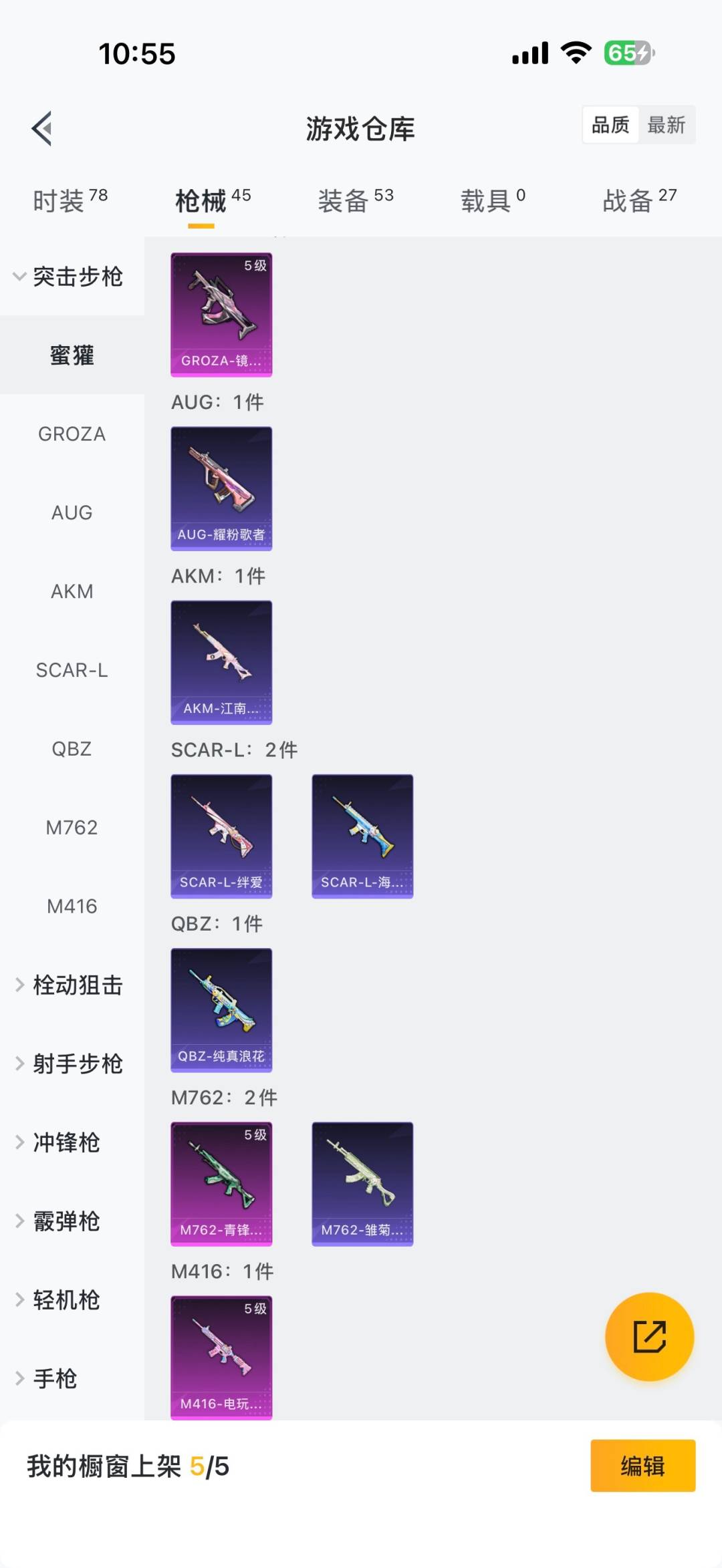
Task: Select AKM in the side list
Action: [72, 591]
